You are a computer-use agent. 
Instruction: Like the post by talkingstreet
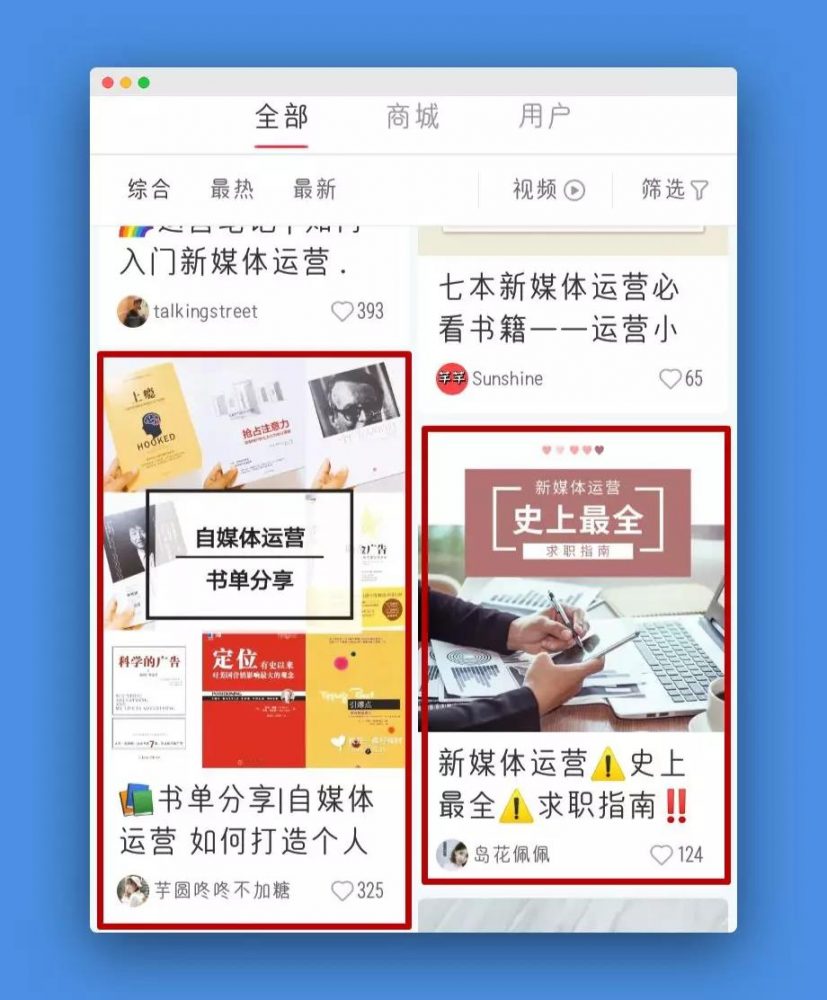(343, 311)
